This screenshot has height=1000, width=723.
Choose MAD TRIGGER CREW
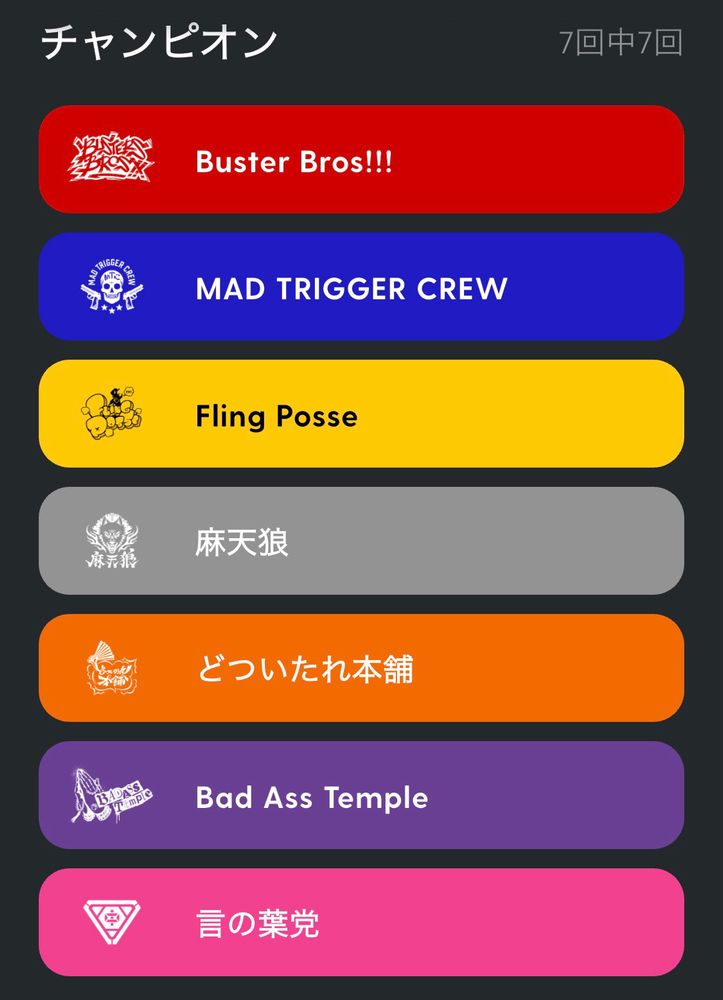pyautogui.click(x=361, y=287)
